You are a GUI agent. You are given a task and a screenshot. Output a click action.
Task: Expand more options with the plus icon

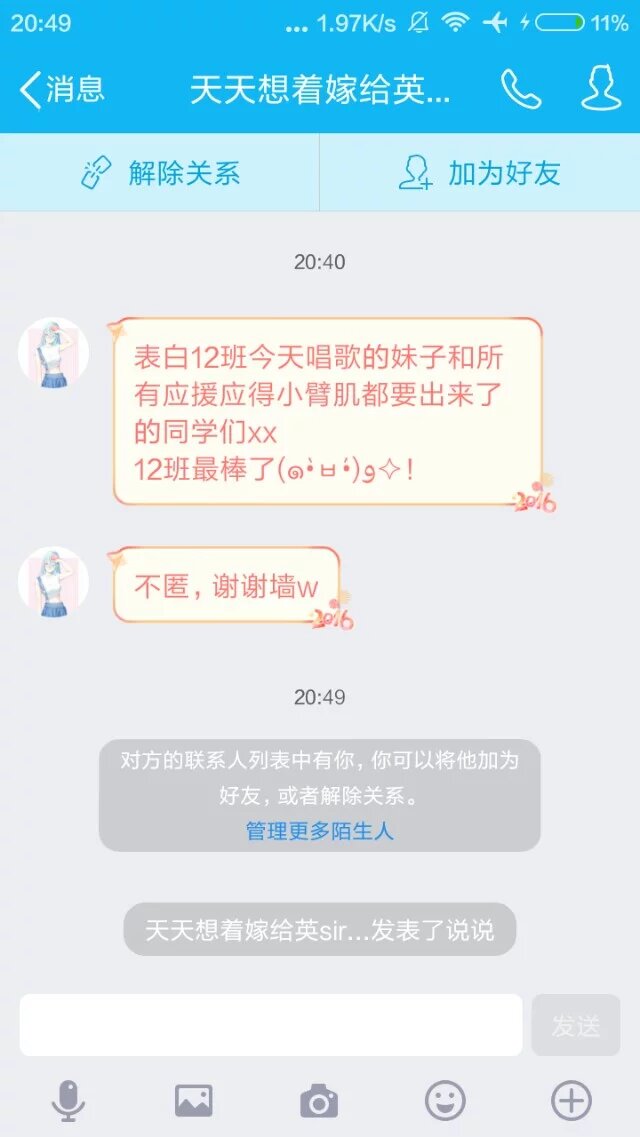tap(571, 1102)
